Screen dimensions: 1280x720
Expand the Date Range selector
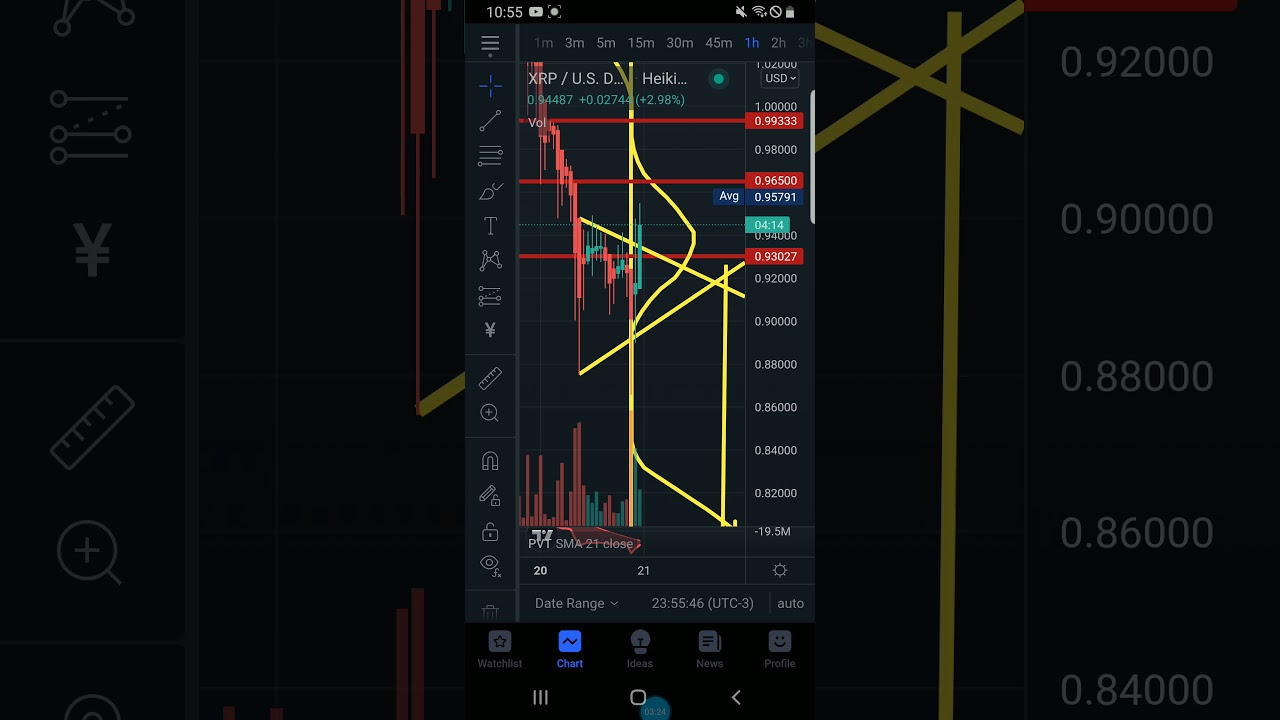coord(576,603)
